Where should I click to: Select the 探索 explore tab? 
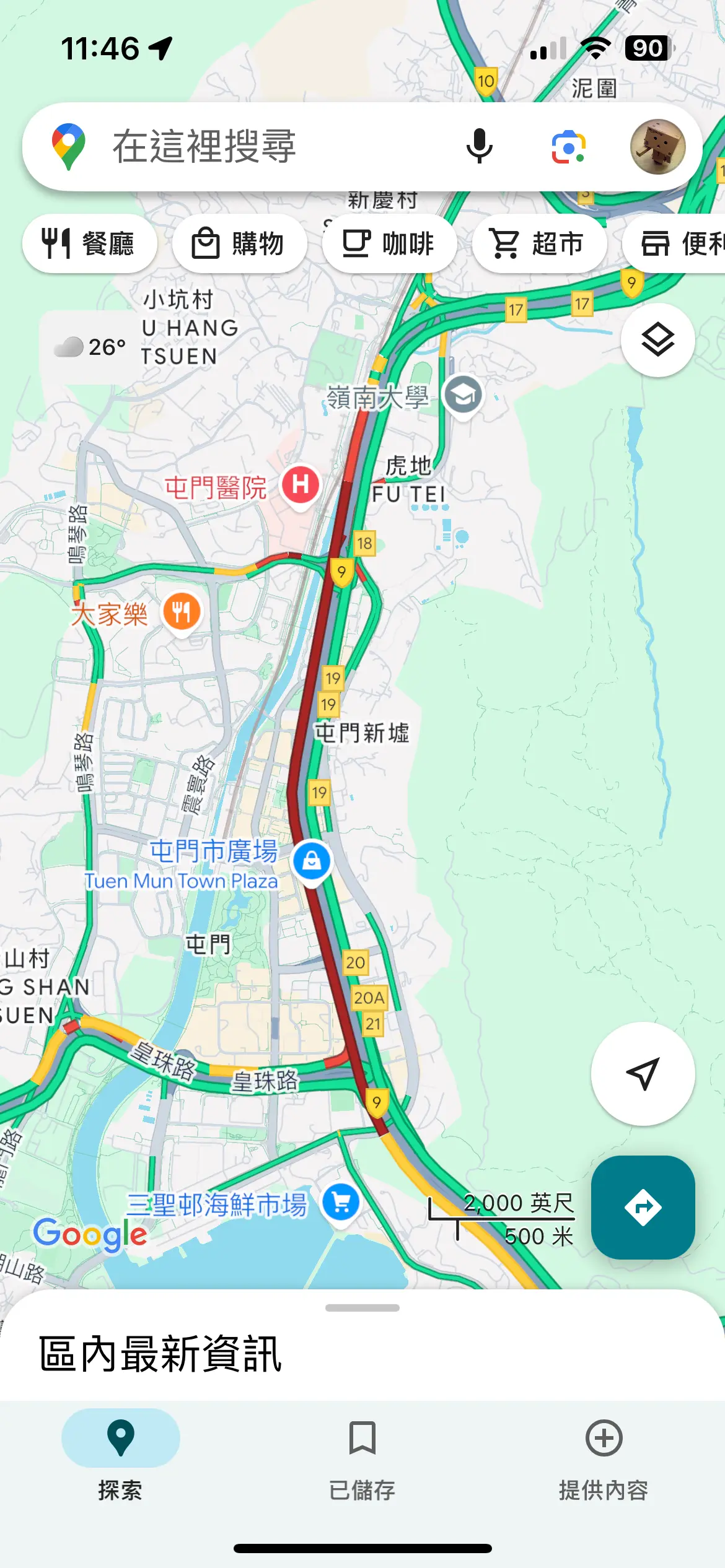pyautogui.click(x=120, y=1461)
